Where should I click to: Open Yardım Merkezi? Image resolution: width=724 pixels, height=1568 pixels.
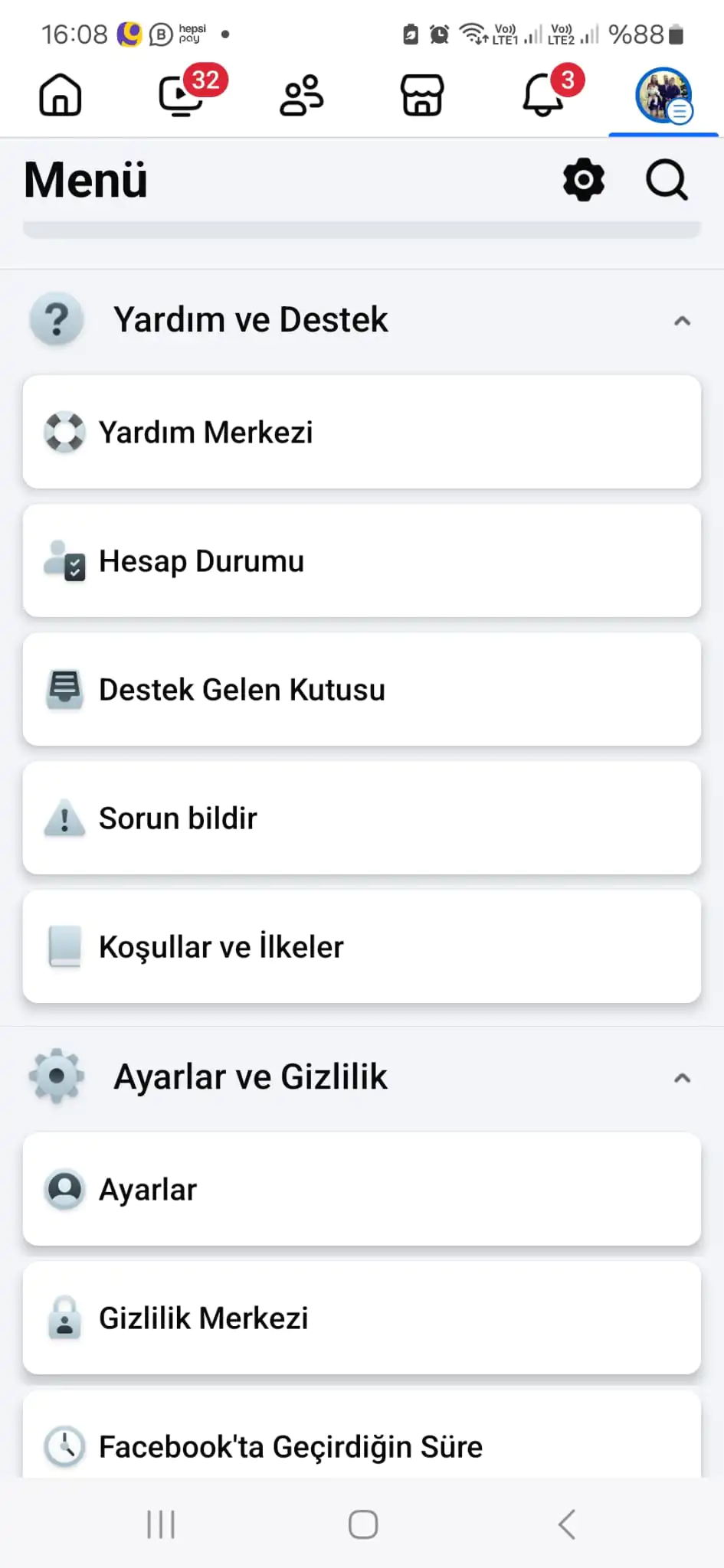click(362, 432)
